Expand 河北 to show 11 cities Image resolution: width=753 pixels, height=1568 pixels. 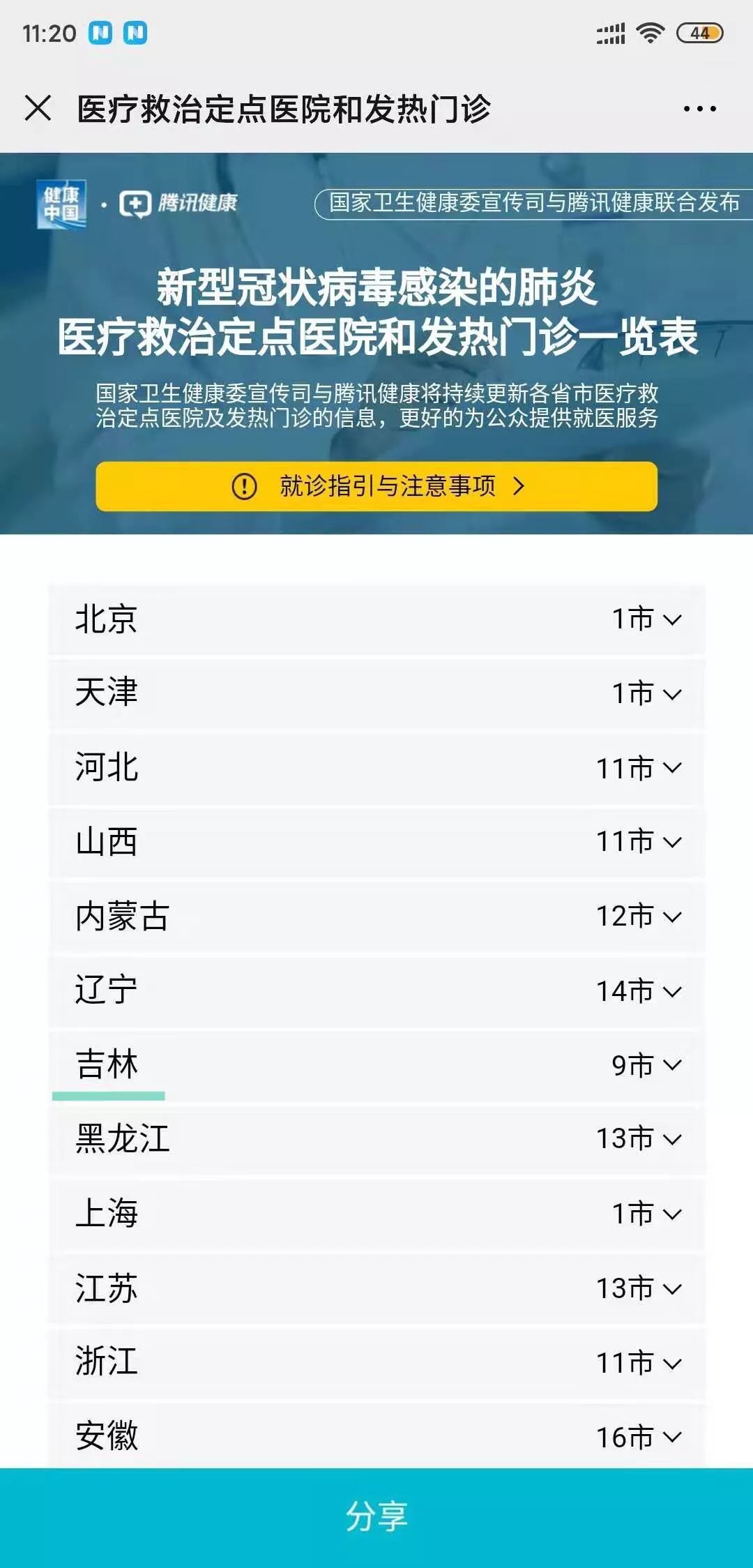(x=639, y=768)
